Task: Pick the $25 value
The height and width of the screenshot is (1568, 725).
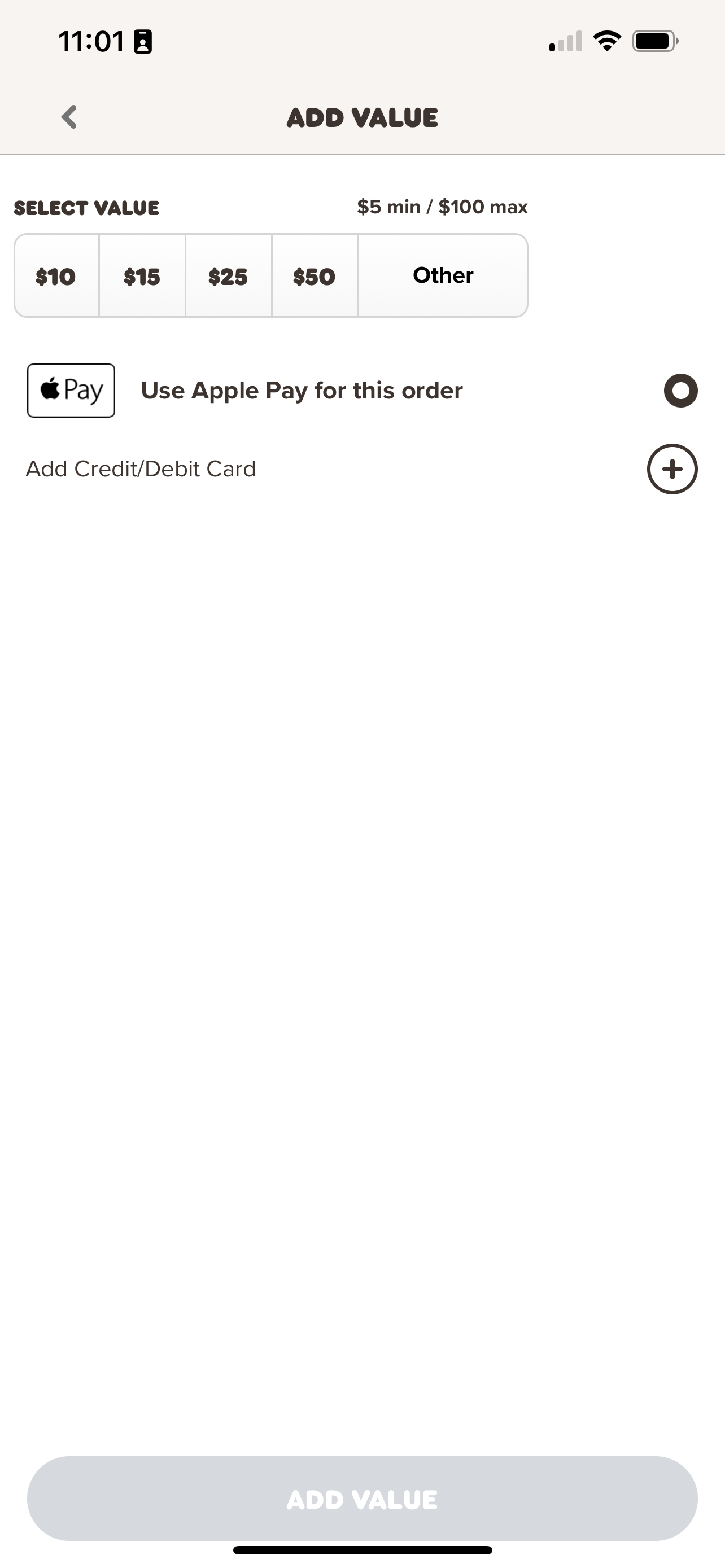Action: point(228,276)
